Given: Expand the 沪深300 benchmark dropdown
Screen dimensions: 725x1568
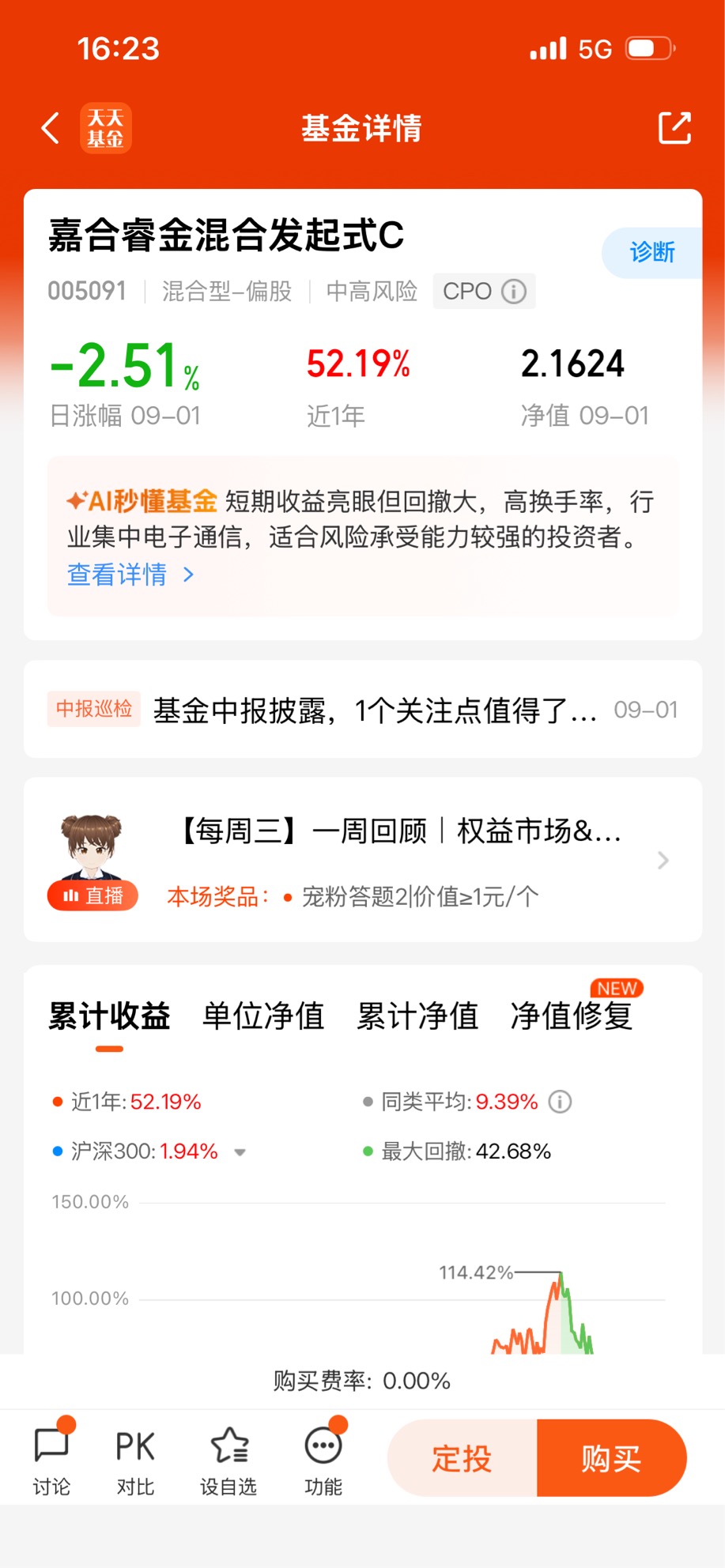Looking at the screenshot, I should tap(240, 1152).
